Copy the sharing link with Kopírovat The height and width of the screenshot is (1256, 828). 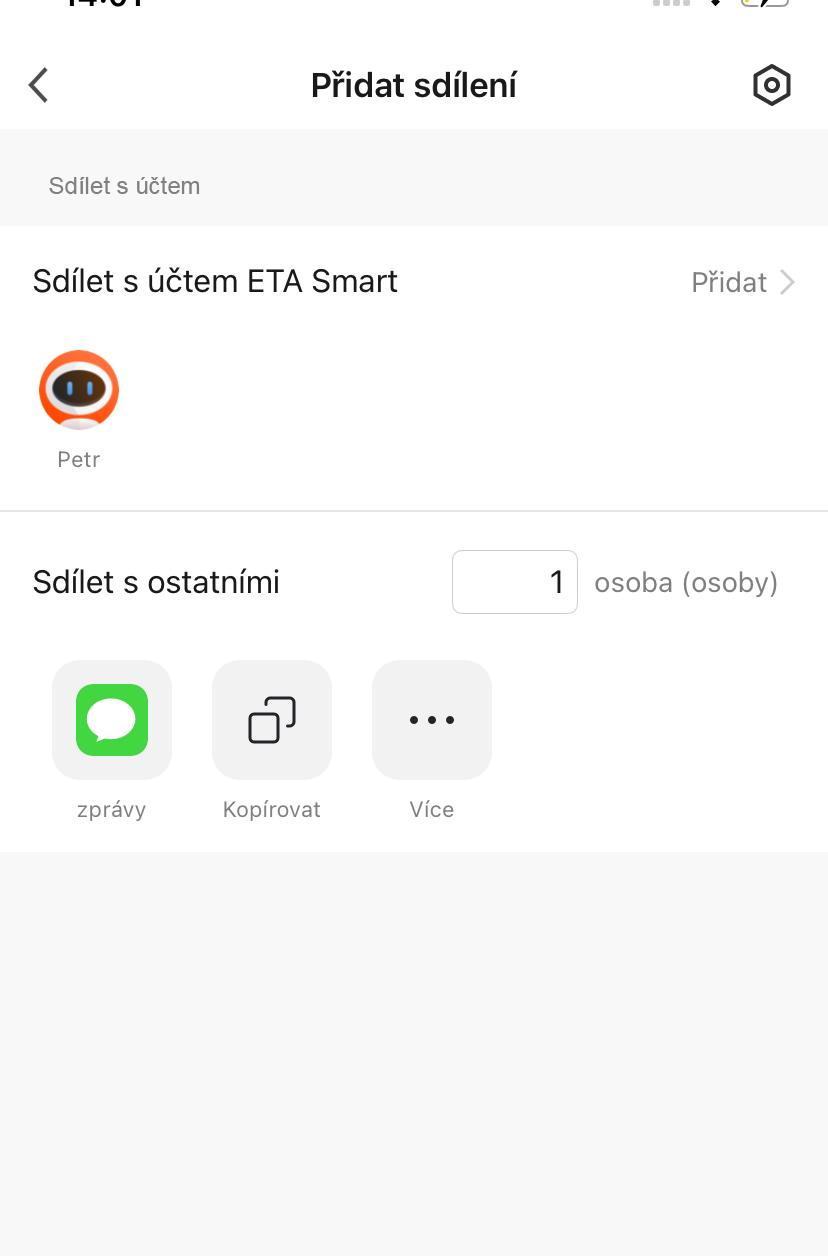(272, 720)
